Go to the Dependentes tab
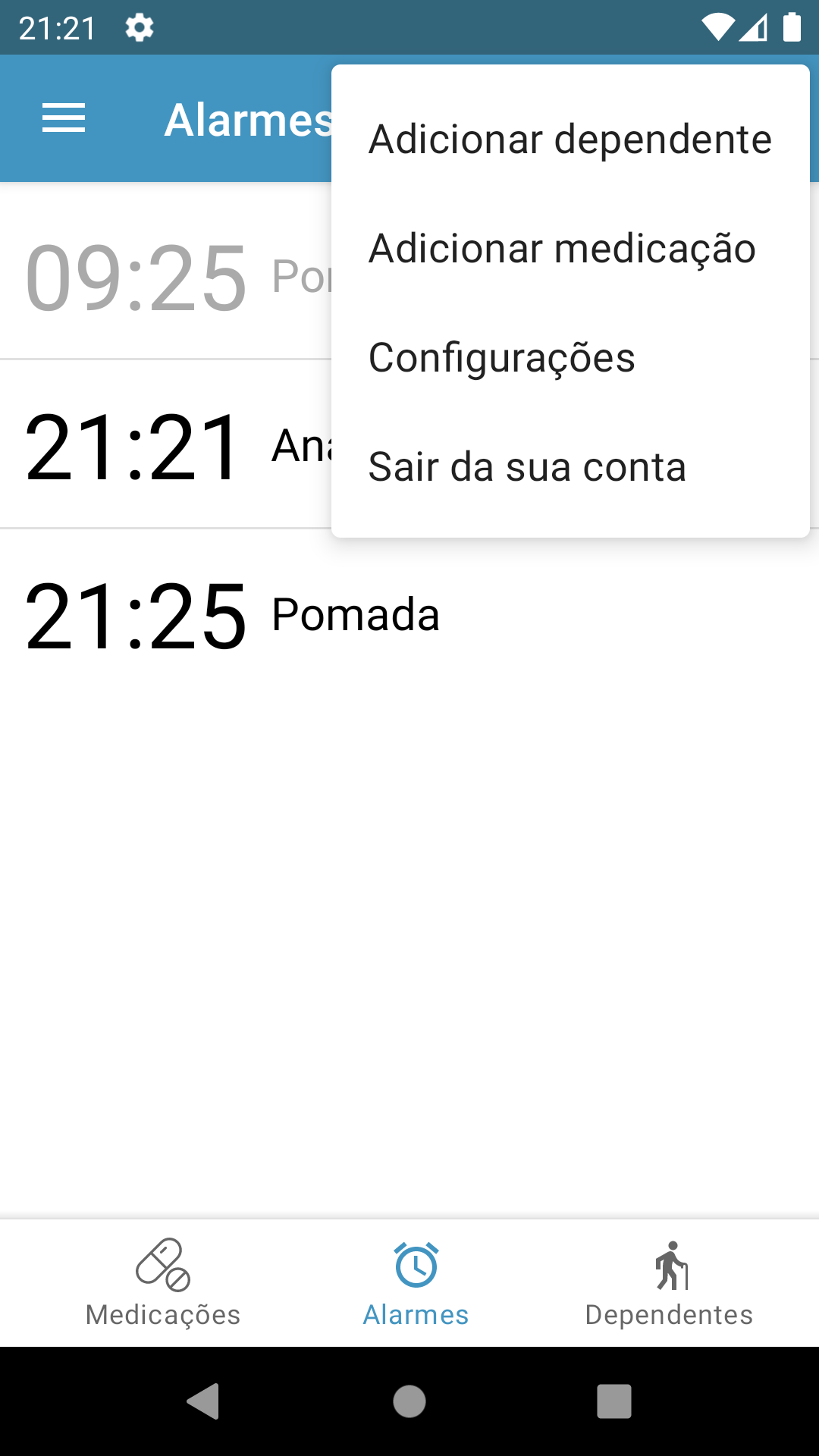 coord(669,1283)
